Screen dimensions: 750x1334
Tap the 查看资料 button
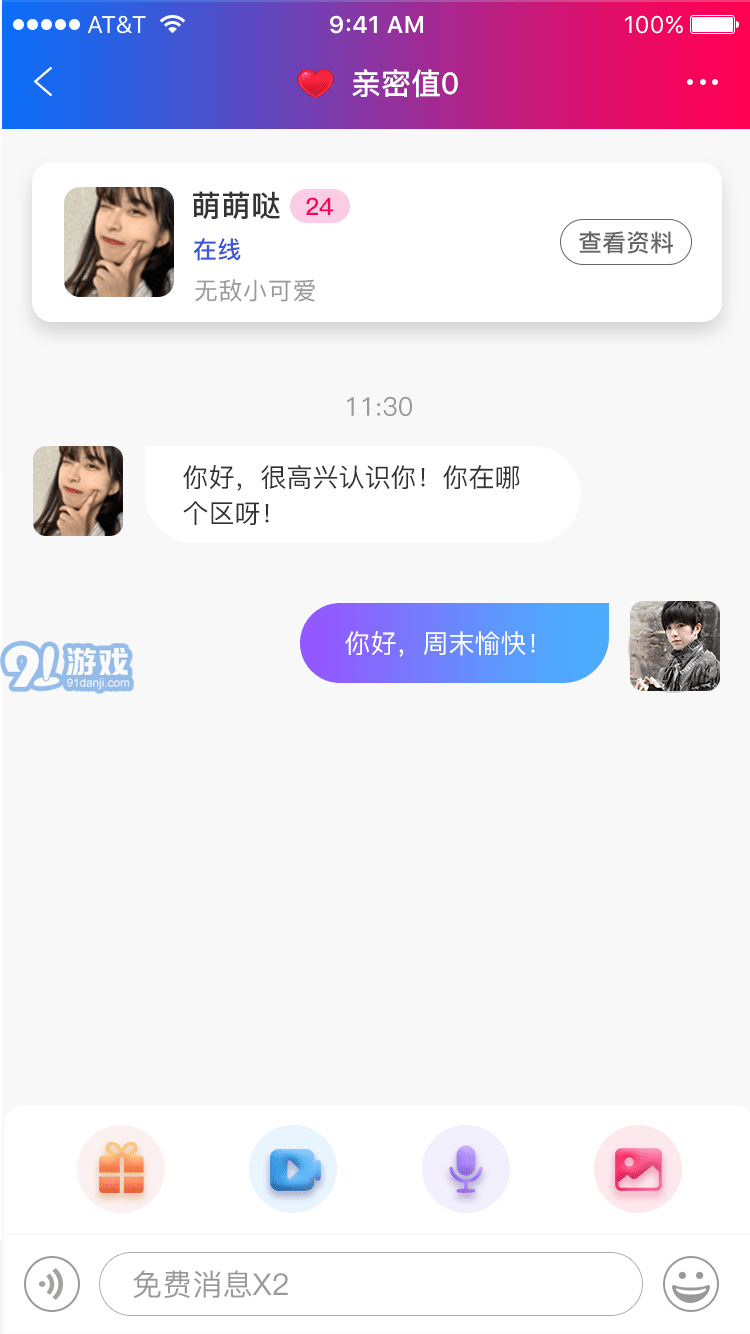626,242
